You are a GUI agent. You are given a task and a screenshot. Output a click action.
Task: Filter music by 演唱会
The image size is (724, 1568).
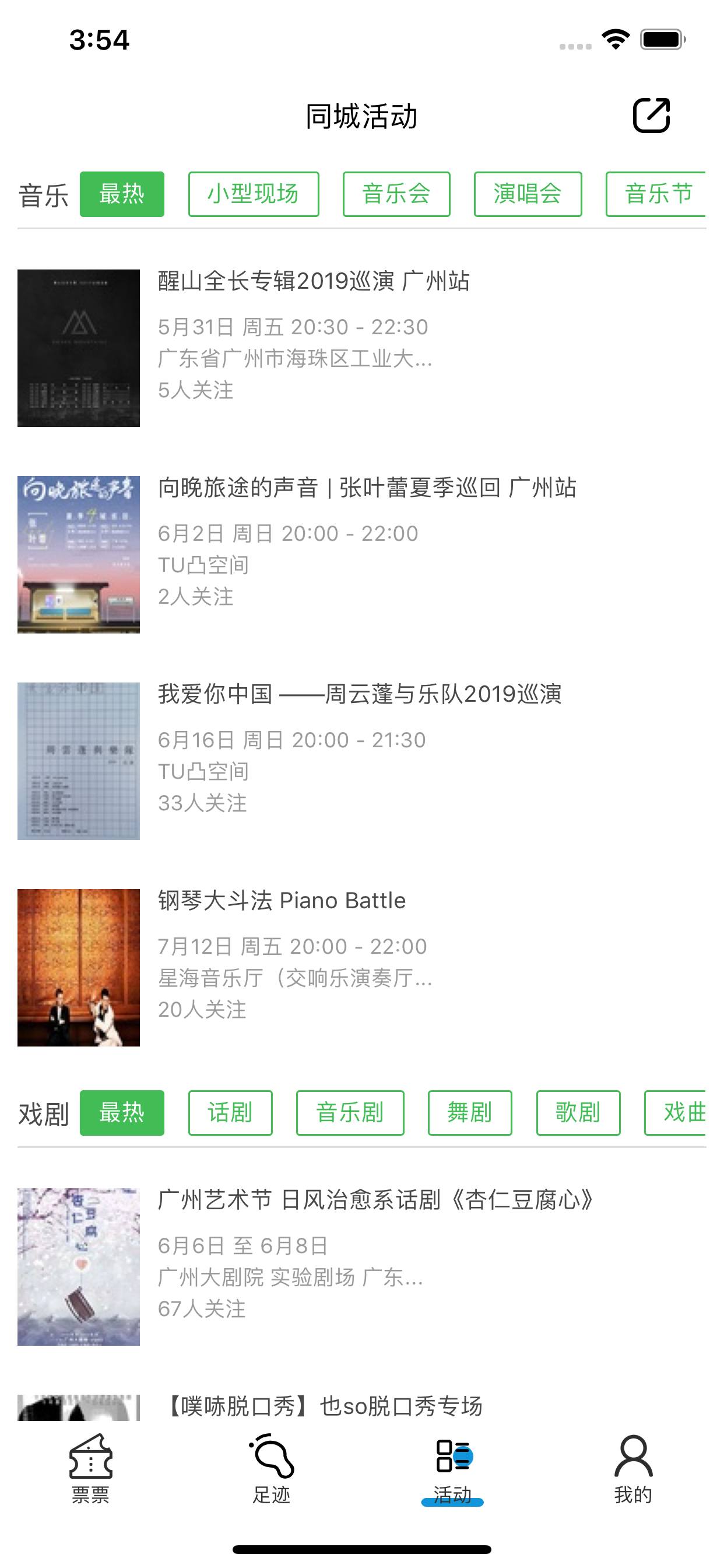point(528,194)
